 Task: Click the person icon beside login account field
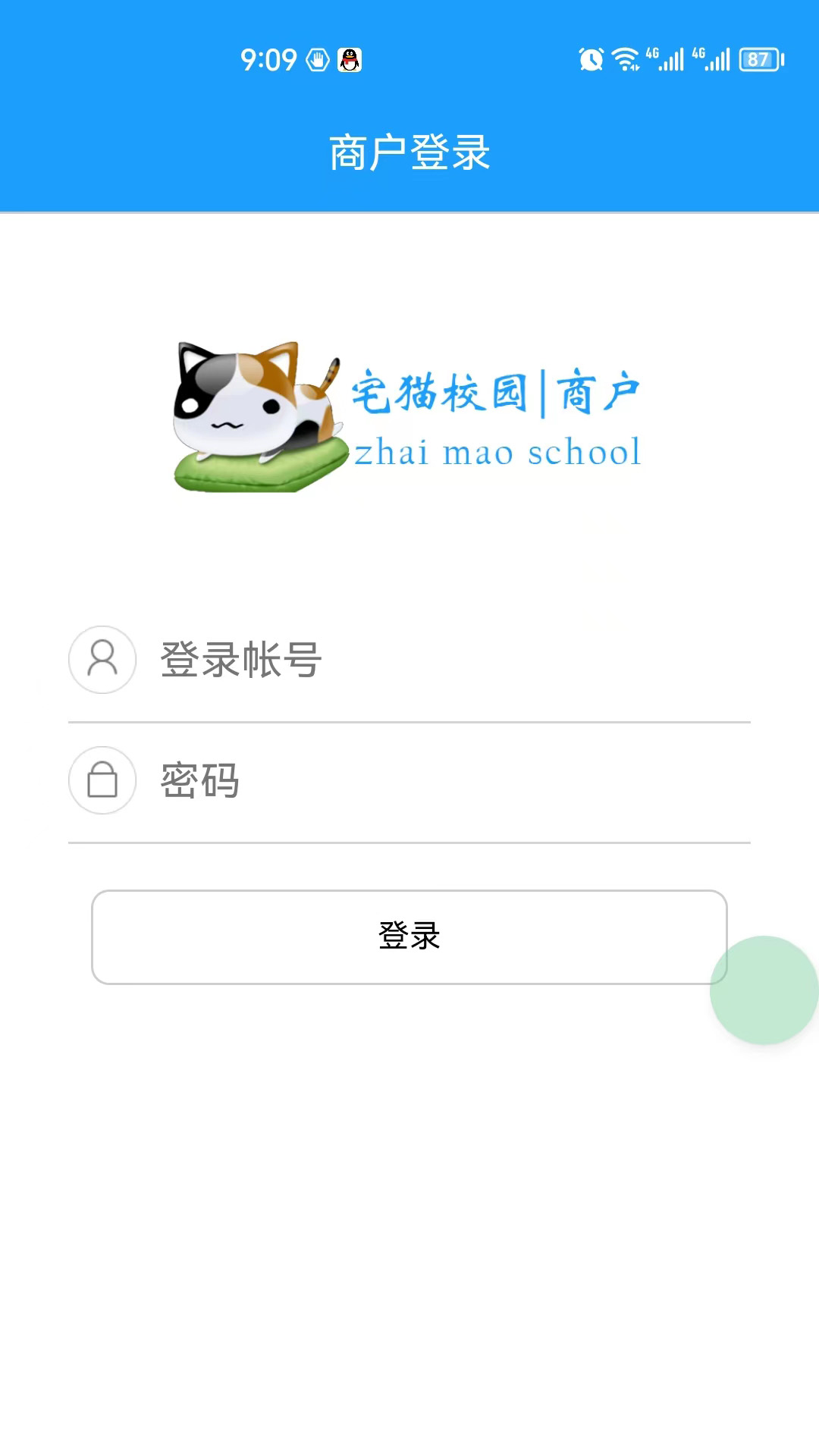click(x=102, y=661)
